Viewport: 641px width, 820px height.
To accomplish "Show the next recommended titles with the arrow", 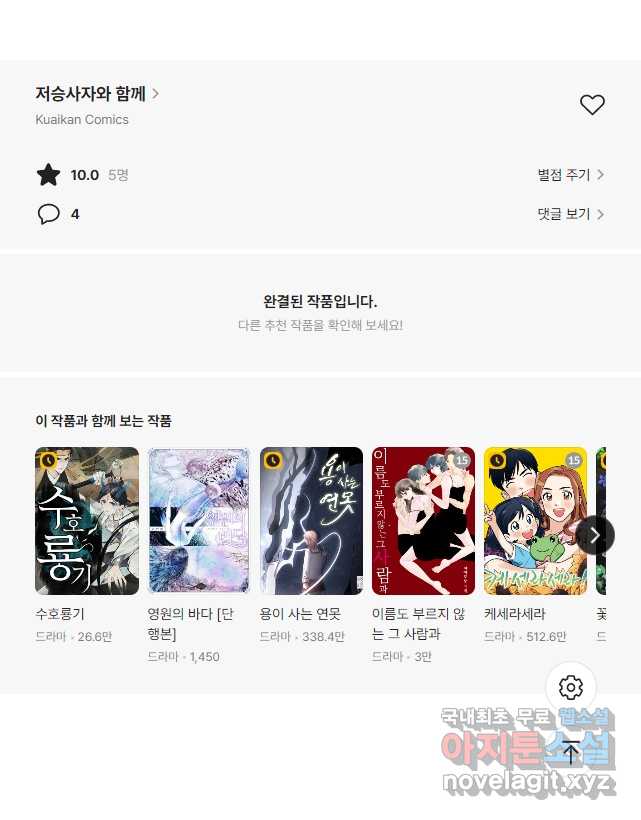I will 595,535.
